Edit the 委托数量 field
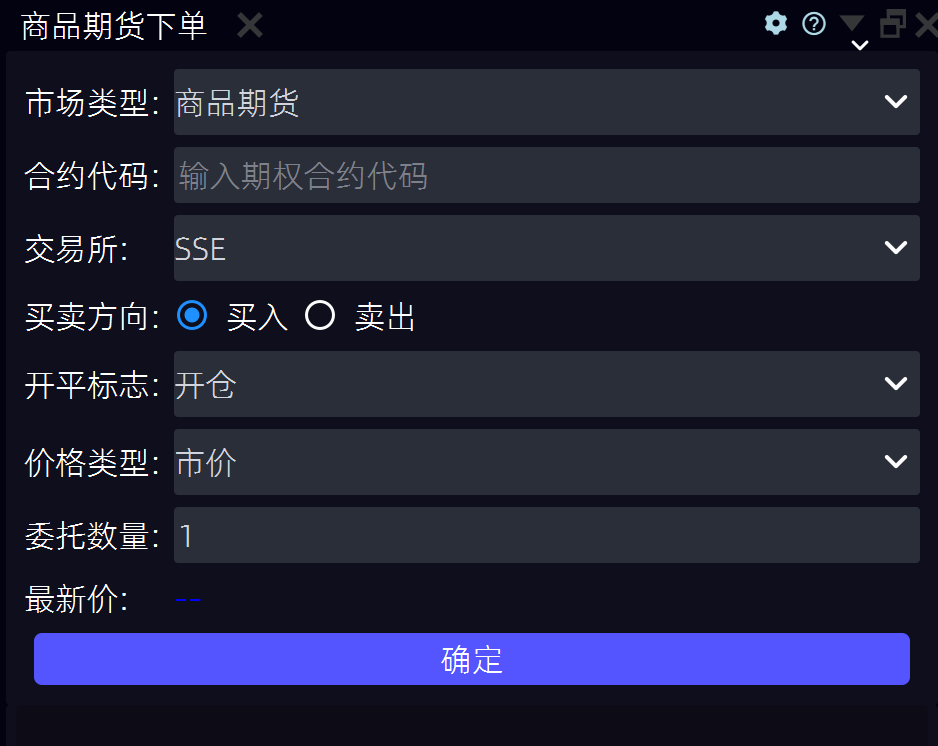This screenshot has width=938, height=746. [x=546, y=536]
